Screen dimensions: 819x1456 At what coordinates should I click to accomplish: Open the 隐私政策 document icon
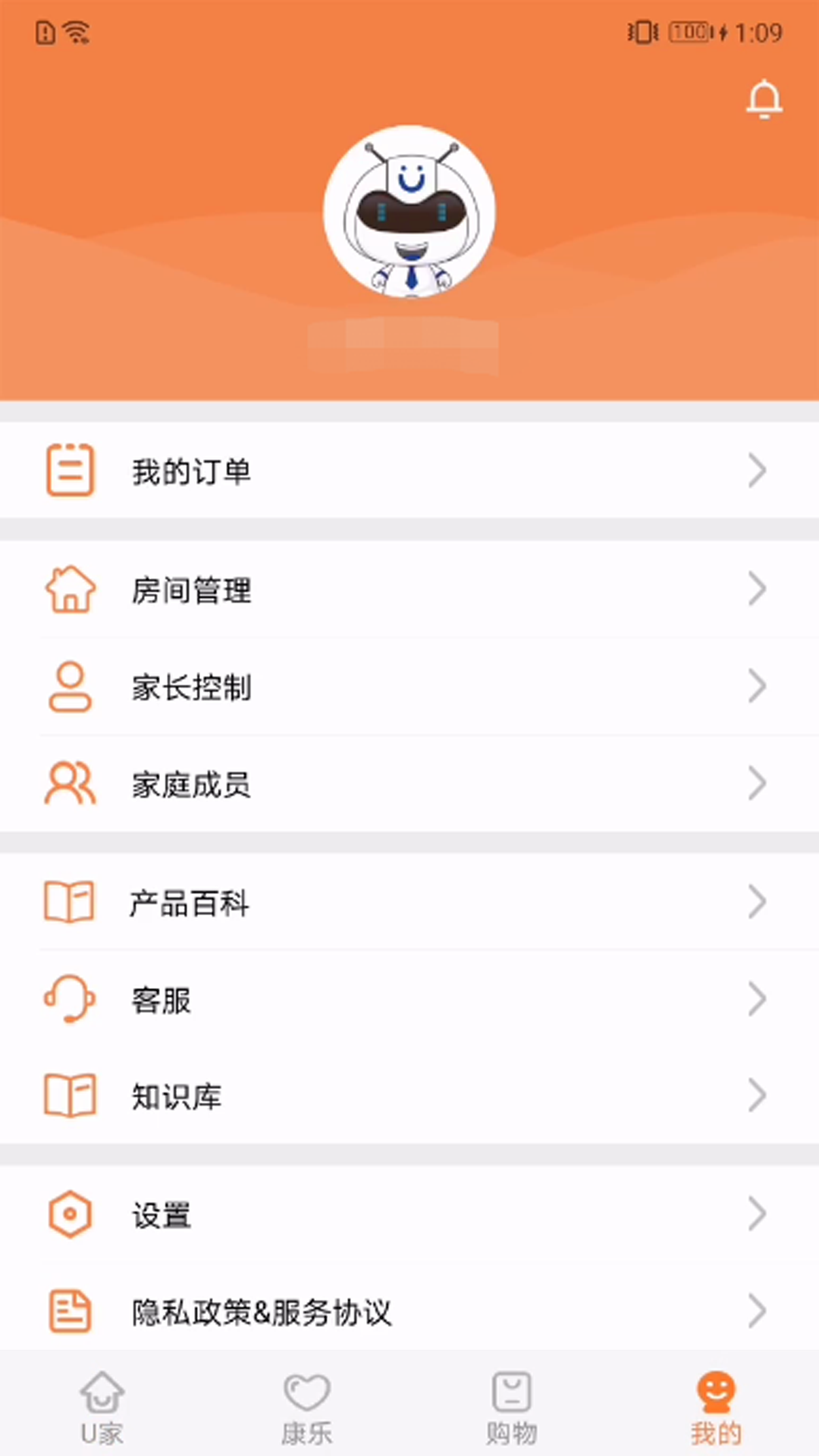tap(70, 1310)
